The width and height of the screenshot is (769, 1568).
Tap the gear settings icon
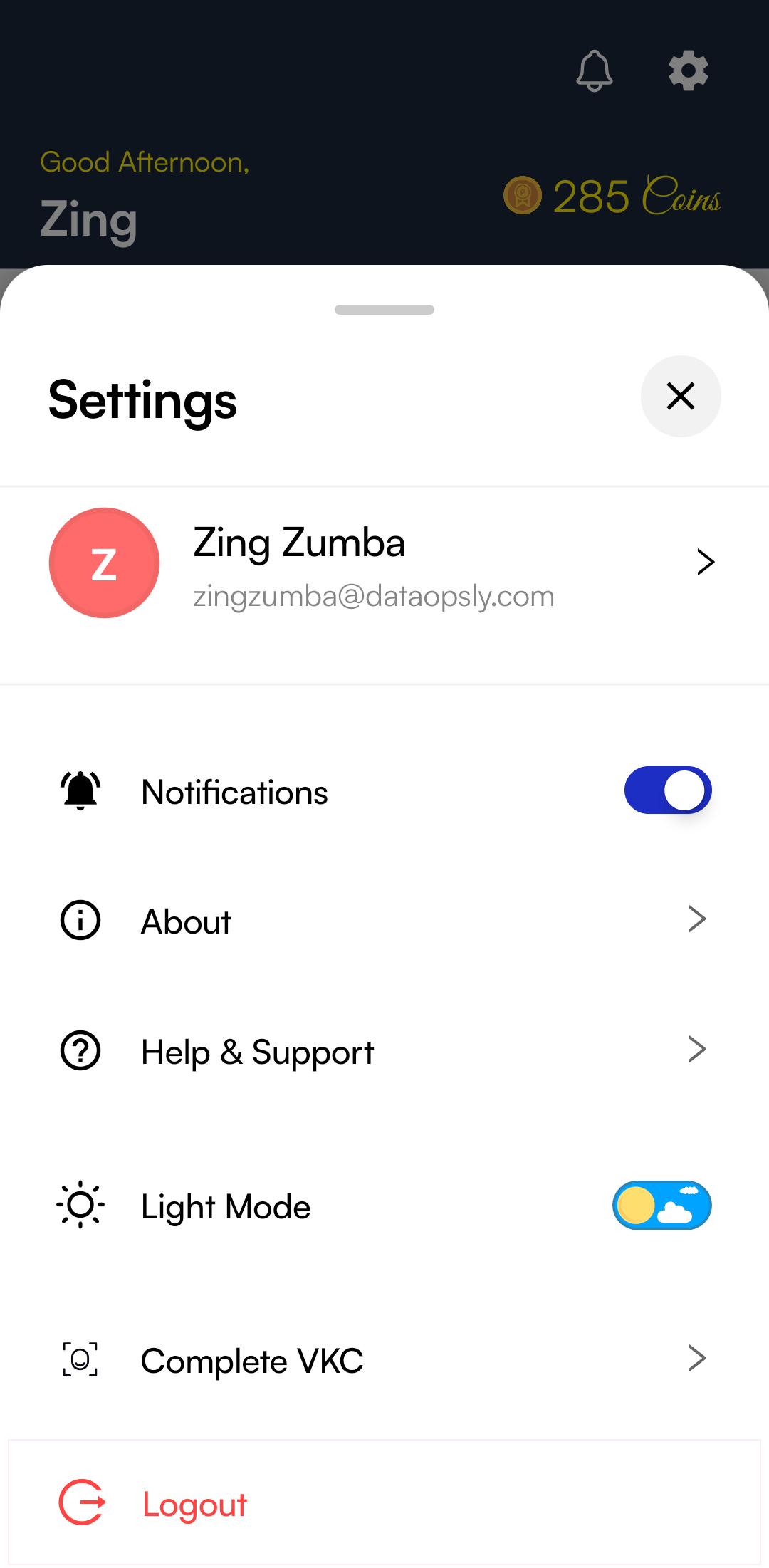click(688, 70)
